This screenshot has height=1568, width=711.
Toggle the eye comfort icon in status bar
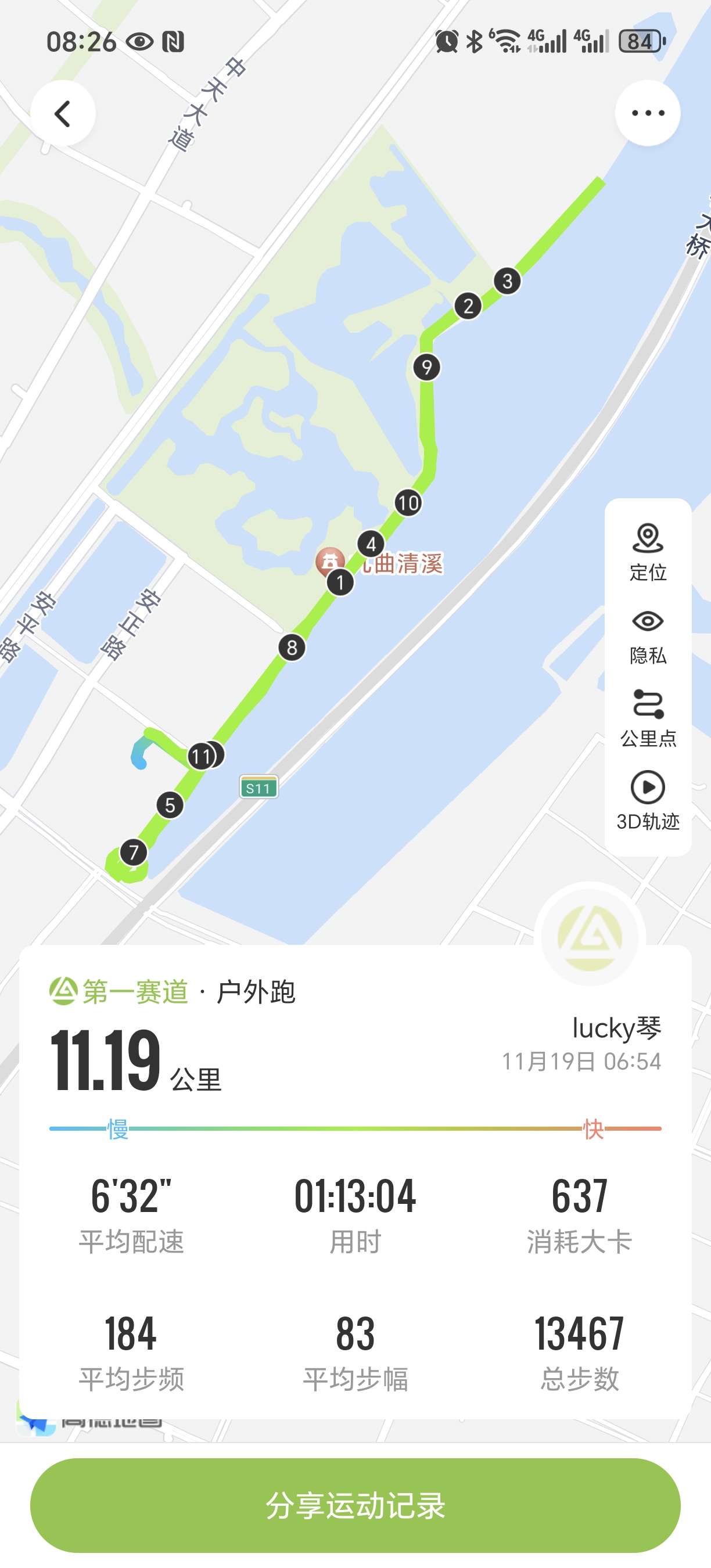point(140,42)
